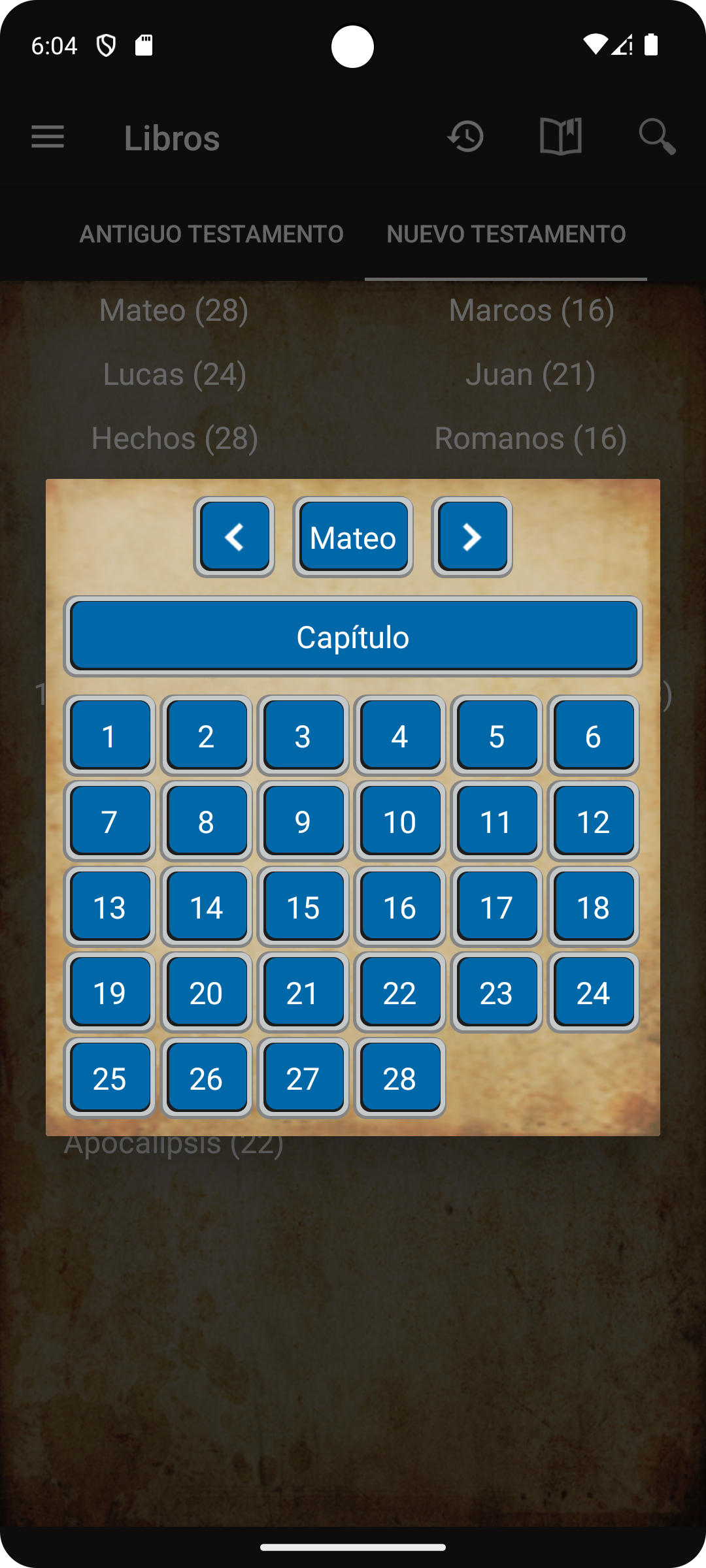Go to the next book arrow
The height and width of the screenshot is (1568, 706).
point(472,537)
